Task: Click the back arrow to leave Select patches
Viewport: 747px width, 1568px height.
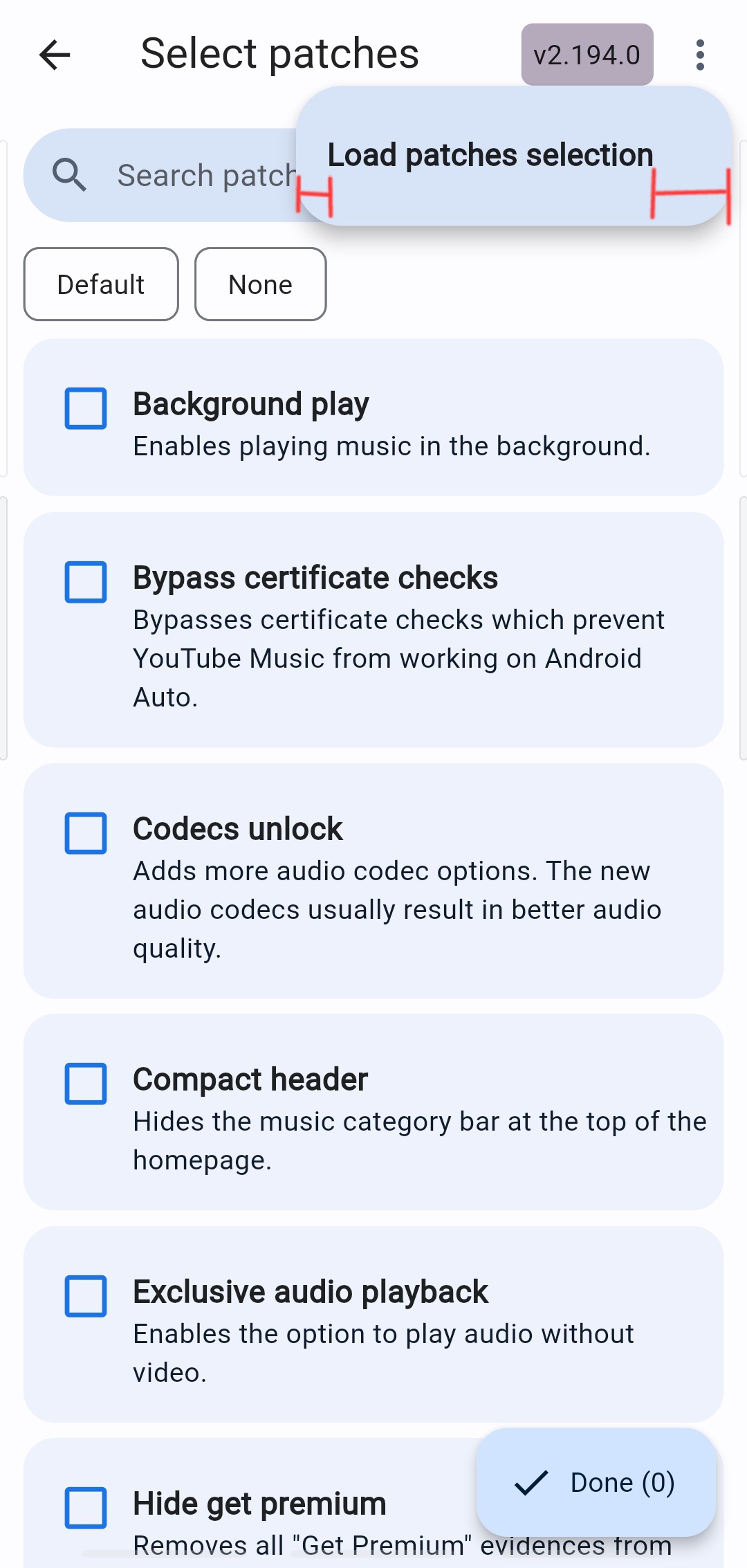Action: (55, 54)
